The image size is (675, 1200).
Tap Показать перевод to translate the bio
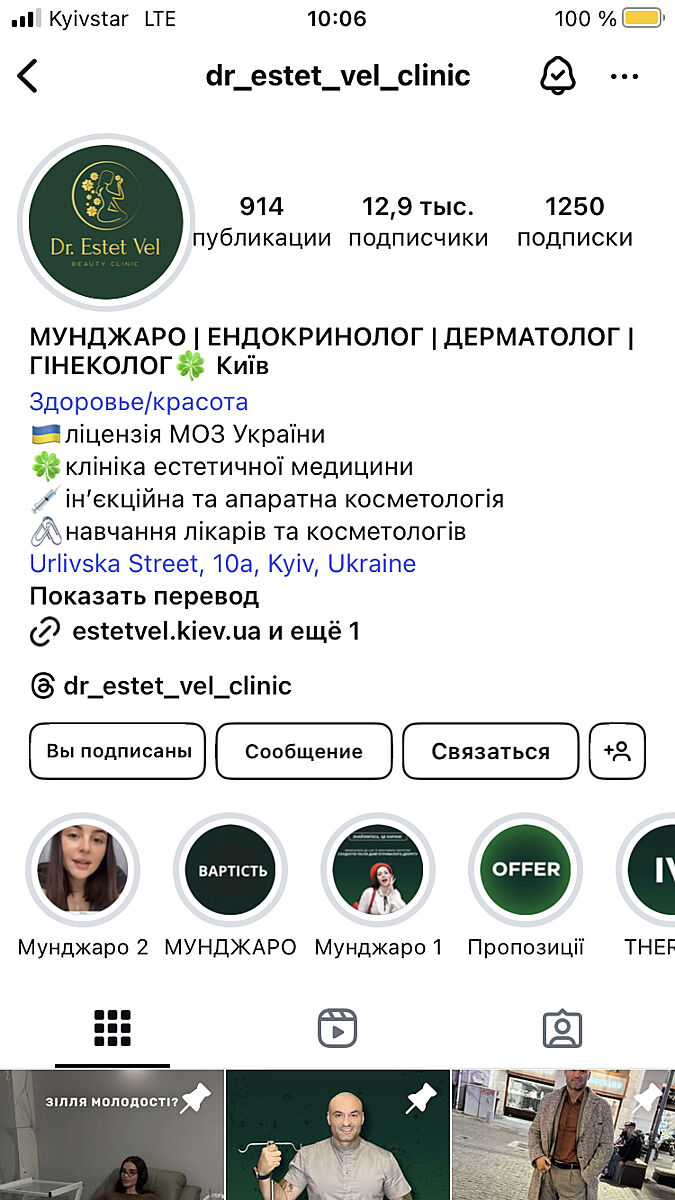click(144, 596)
